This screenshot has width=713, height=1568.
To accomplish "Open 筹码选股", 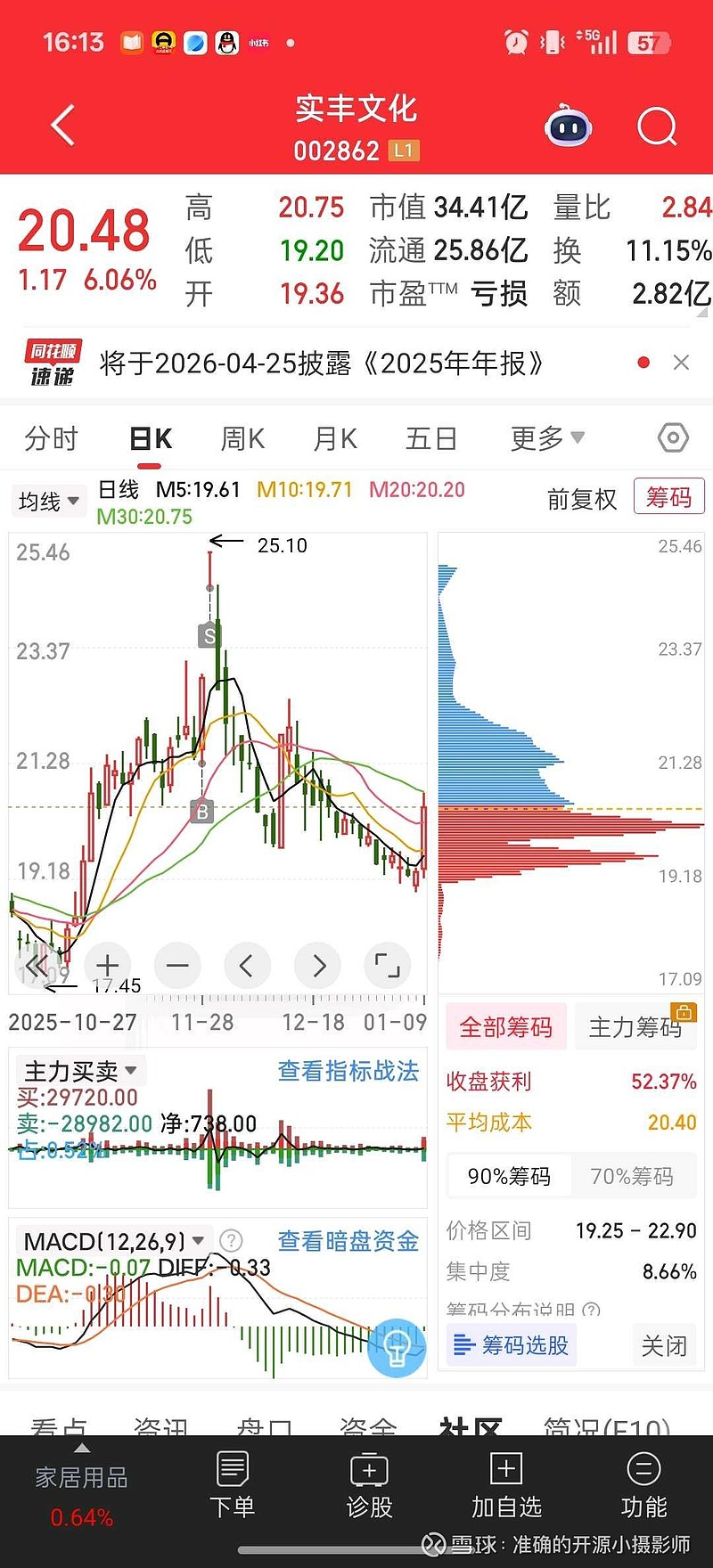I will [512, 1345].
